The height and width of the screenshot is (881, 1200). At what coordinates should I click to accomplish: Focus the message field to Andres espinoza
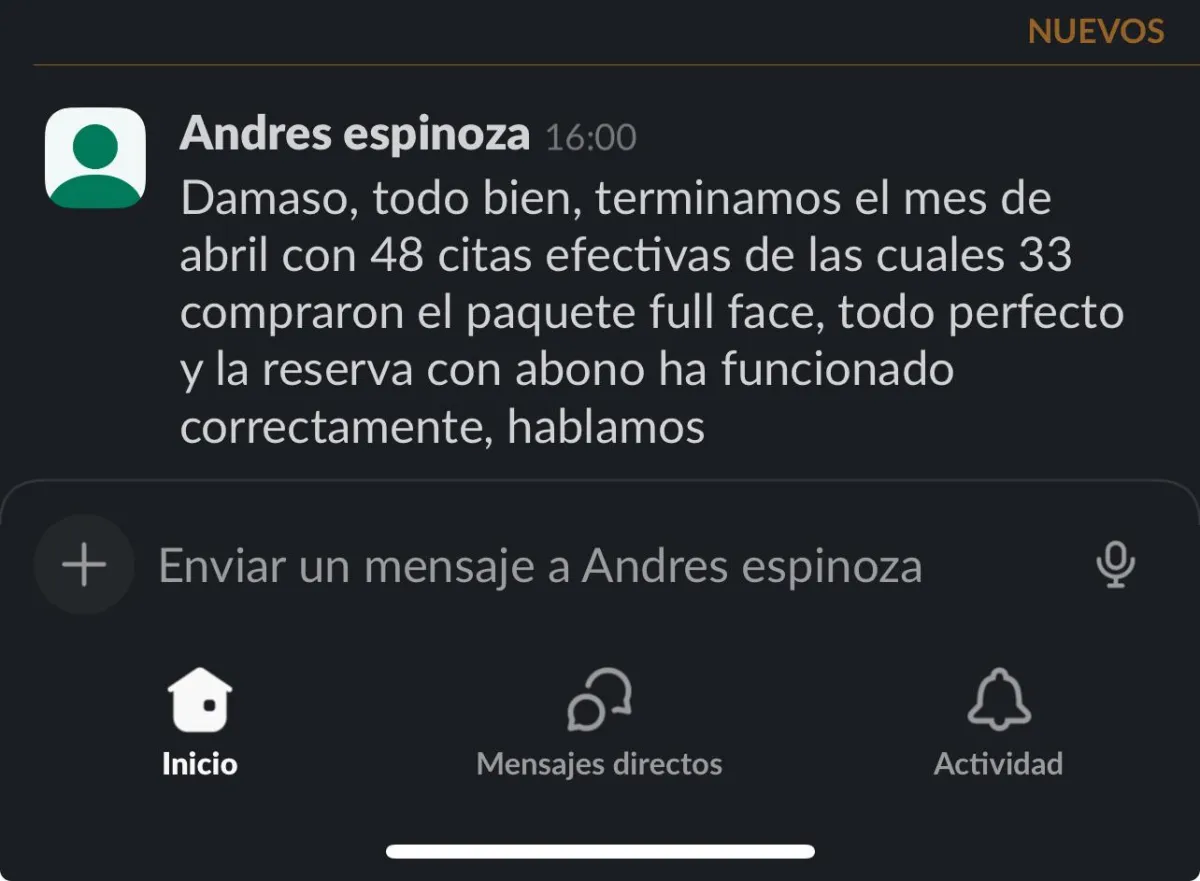pos(540,567)
